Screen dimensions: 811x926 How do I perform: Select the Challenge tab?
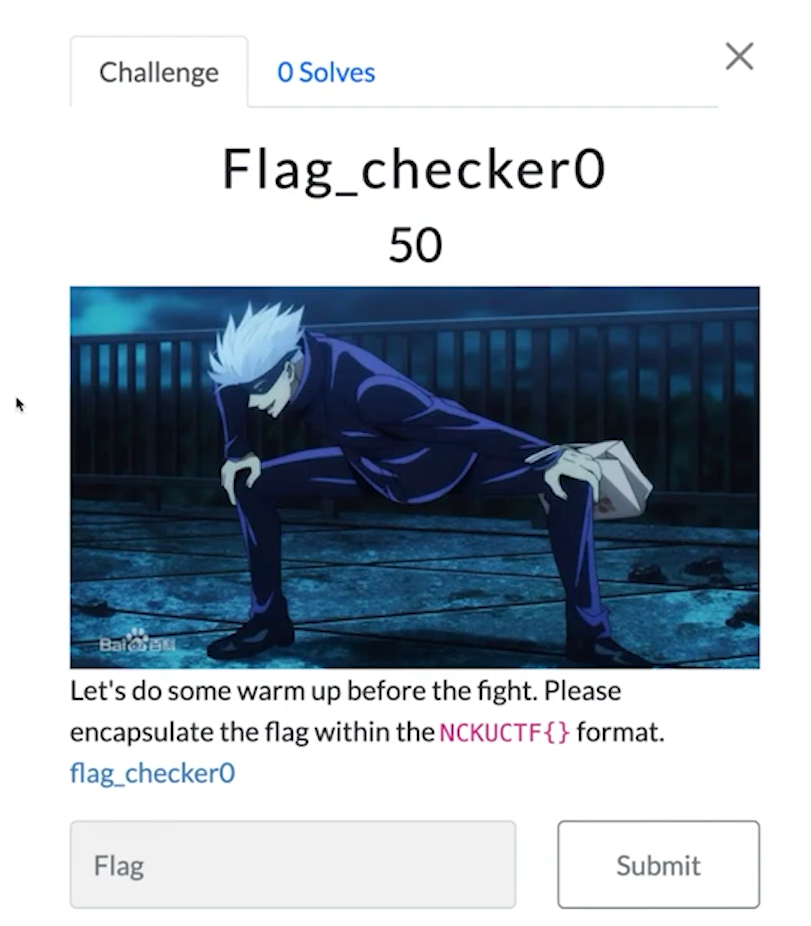tap(159, 73)
